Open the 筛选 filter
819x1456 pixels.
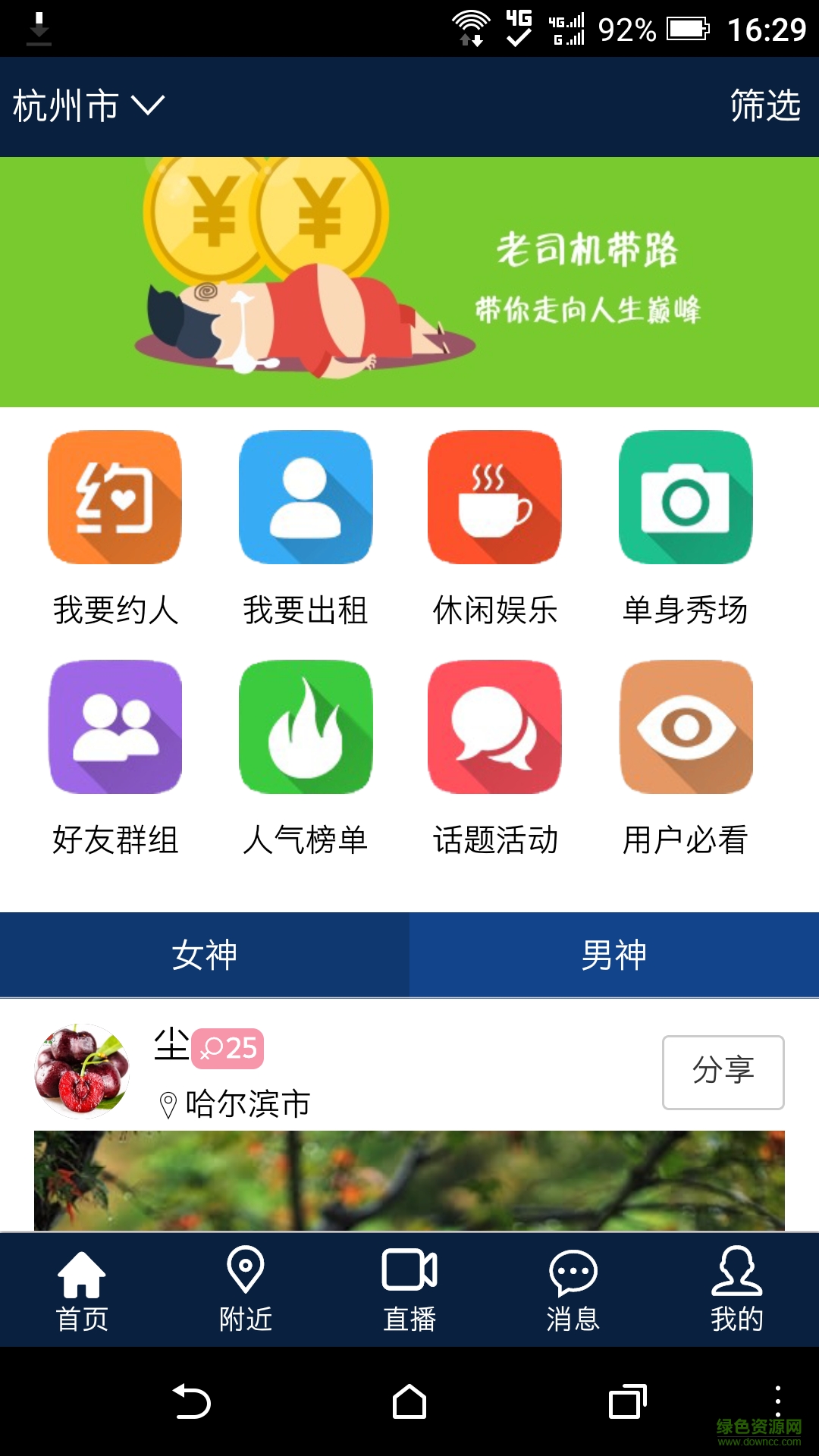pos(764,106)
